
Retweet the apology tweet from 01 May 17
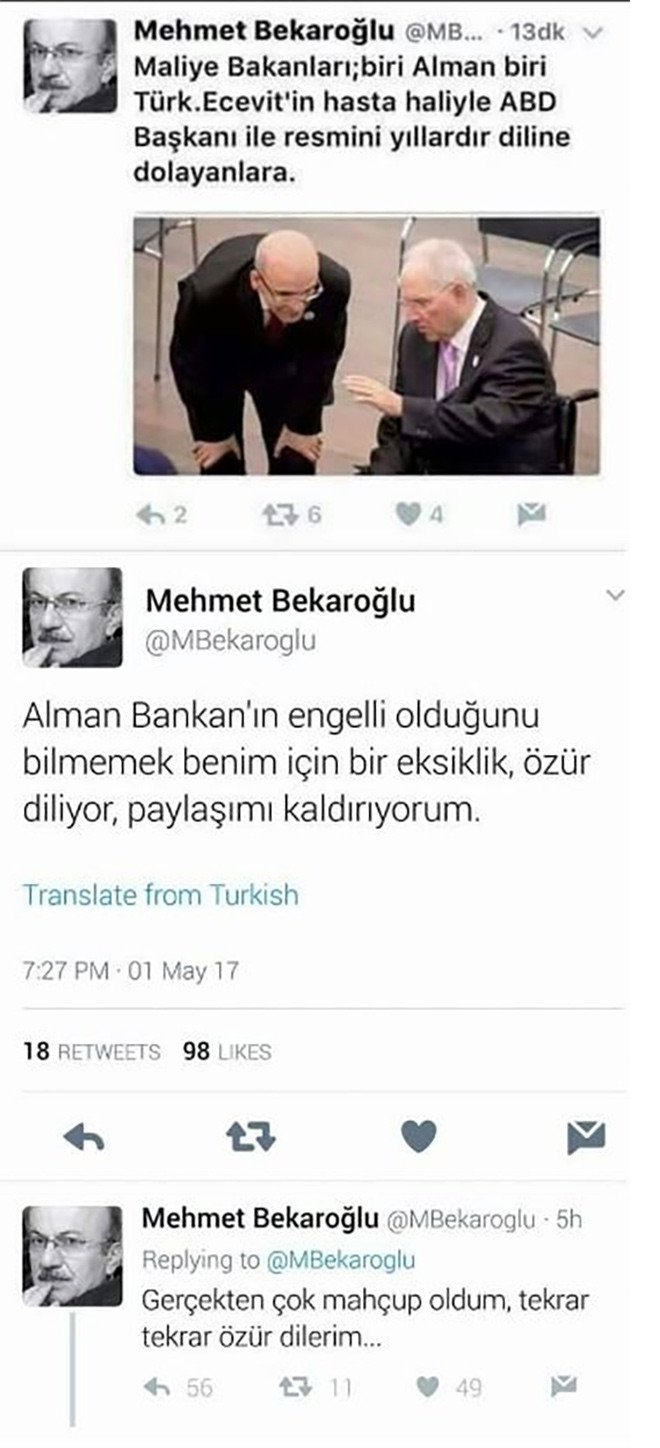tap(250, 1137)
